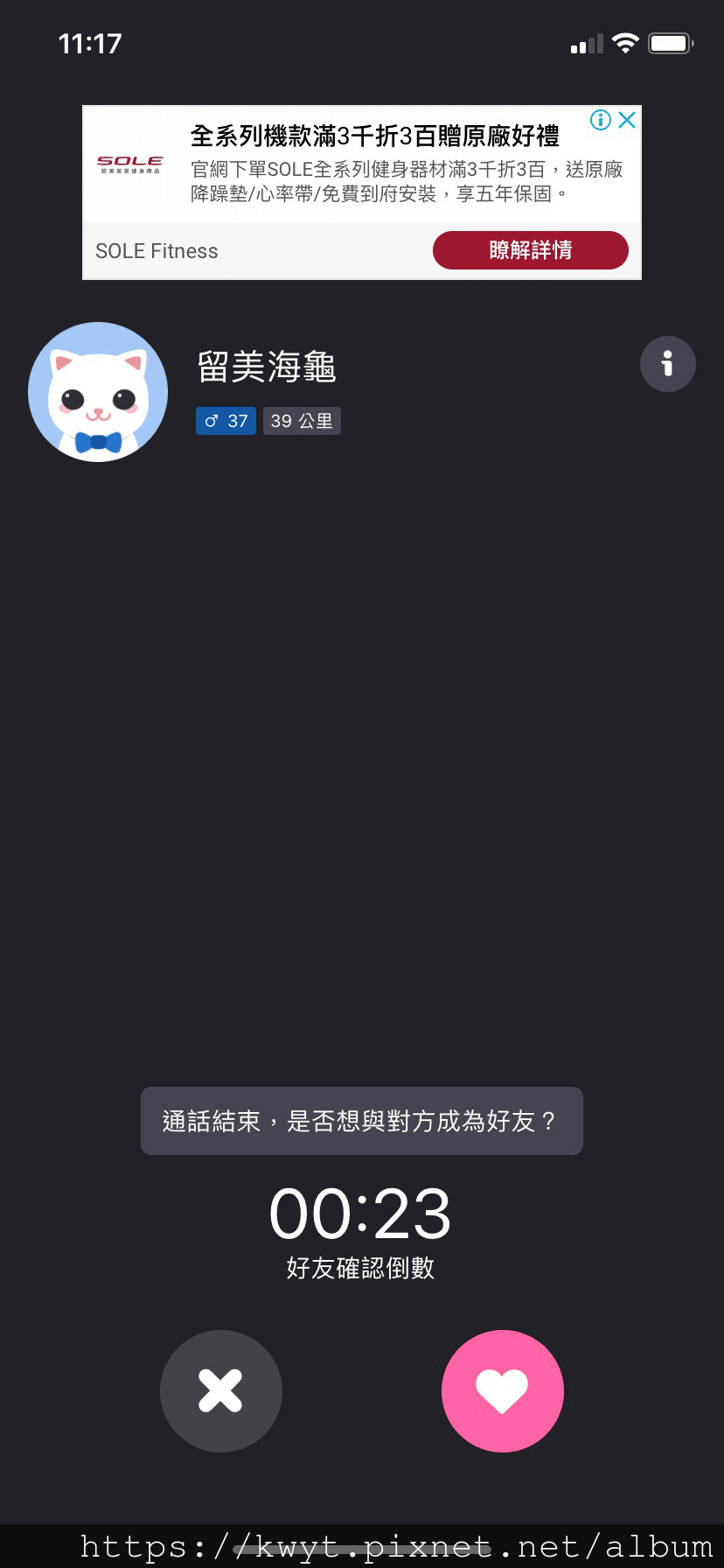View 留美海龜's cat avatar profile
Image resolution: width=724 pixels, height=1568 pixels.
(x=98, y=392)
